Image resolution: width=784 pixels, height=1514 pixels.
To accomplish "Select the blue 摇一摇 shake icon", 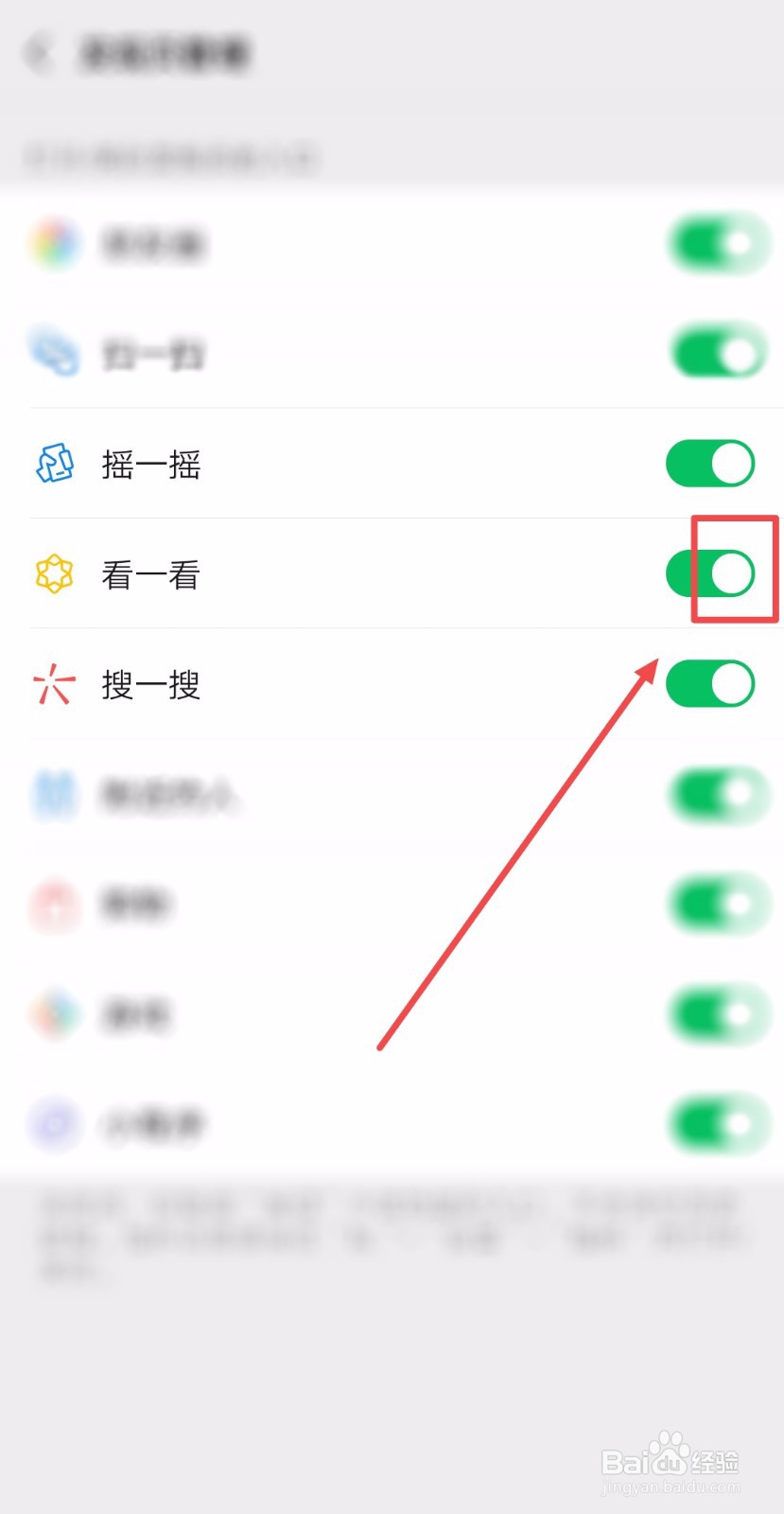I will coord(54,464).
